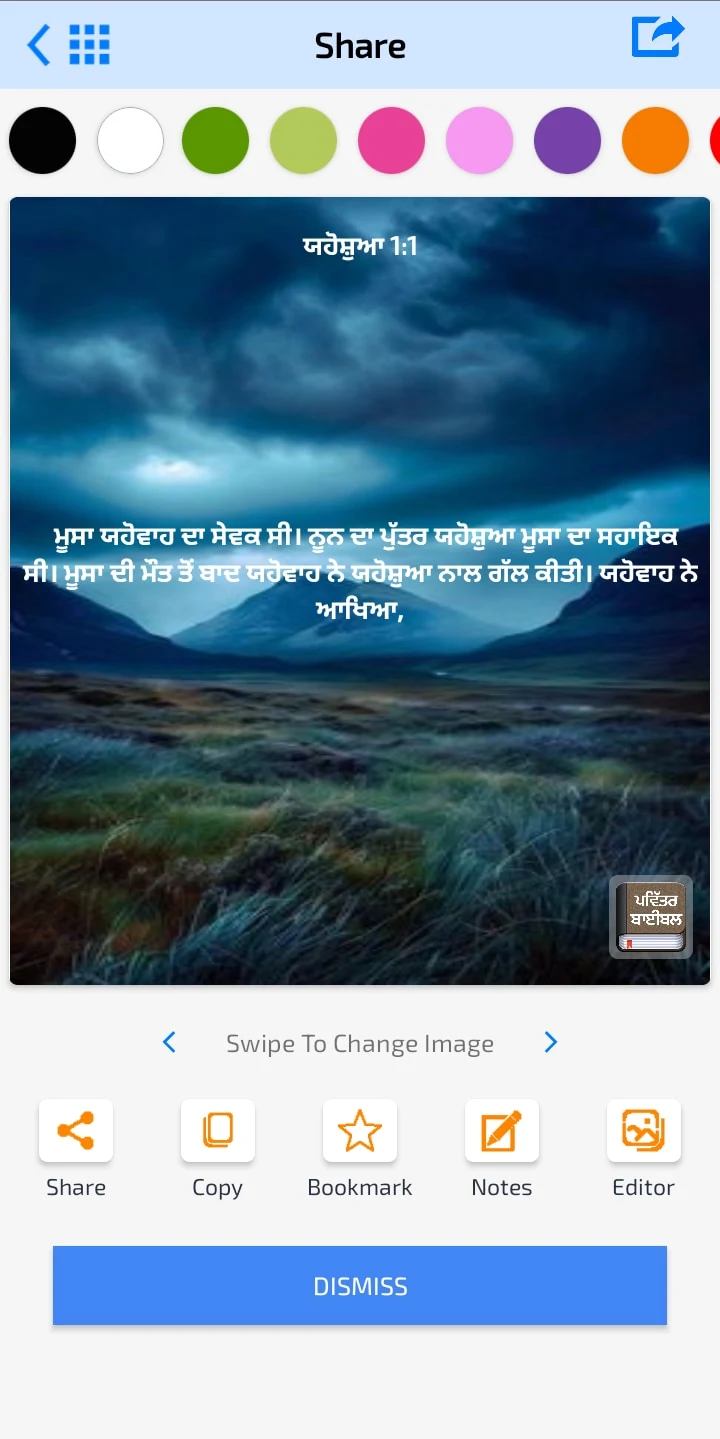Choose the dark green color swatch
The image size is (720, 1439).
click(215, 141)
